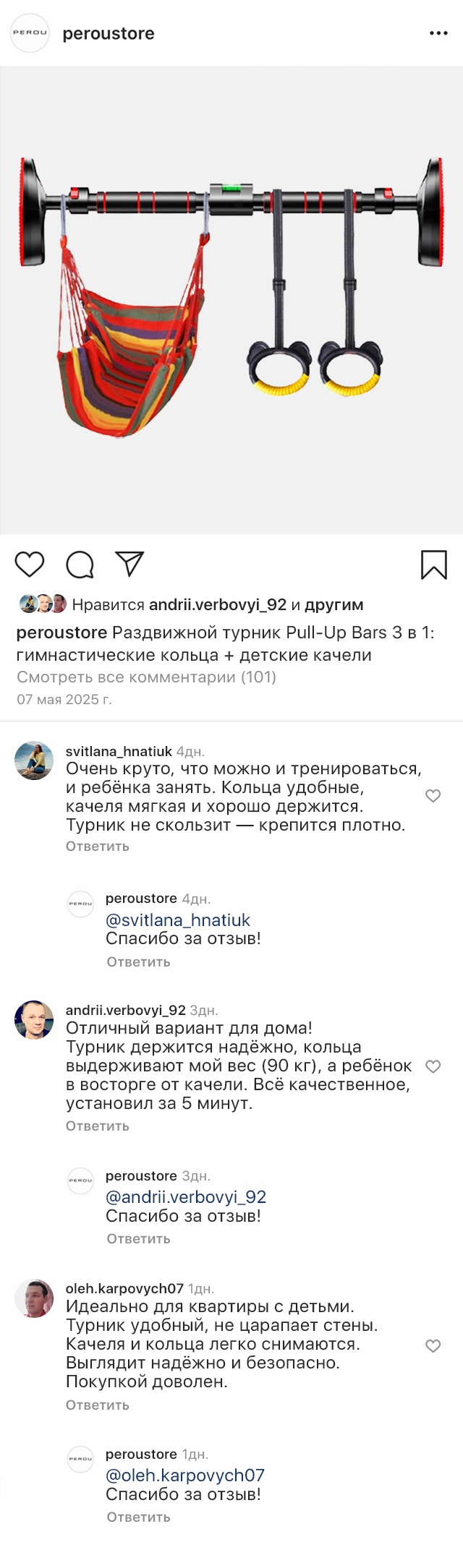Like svitlana_hnatiuk's comment
Image resolution: width=463 pixels, height=1568 pixels.
[x=433, y=796]
